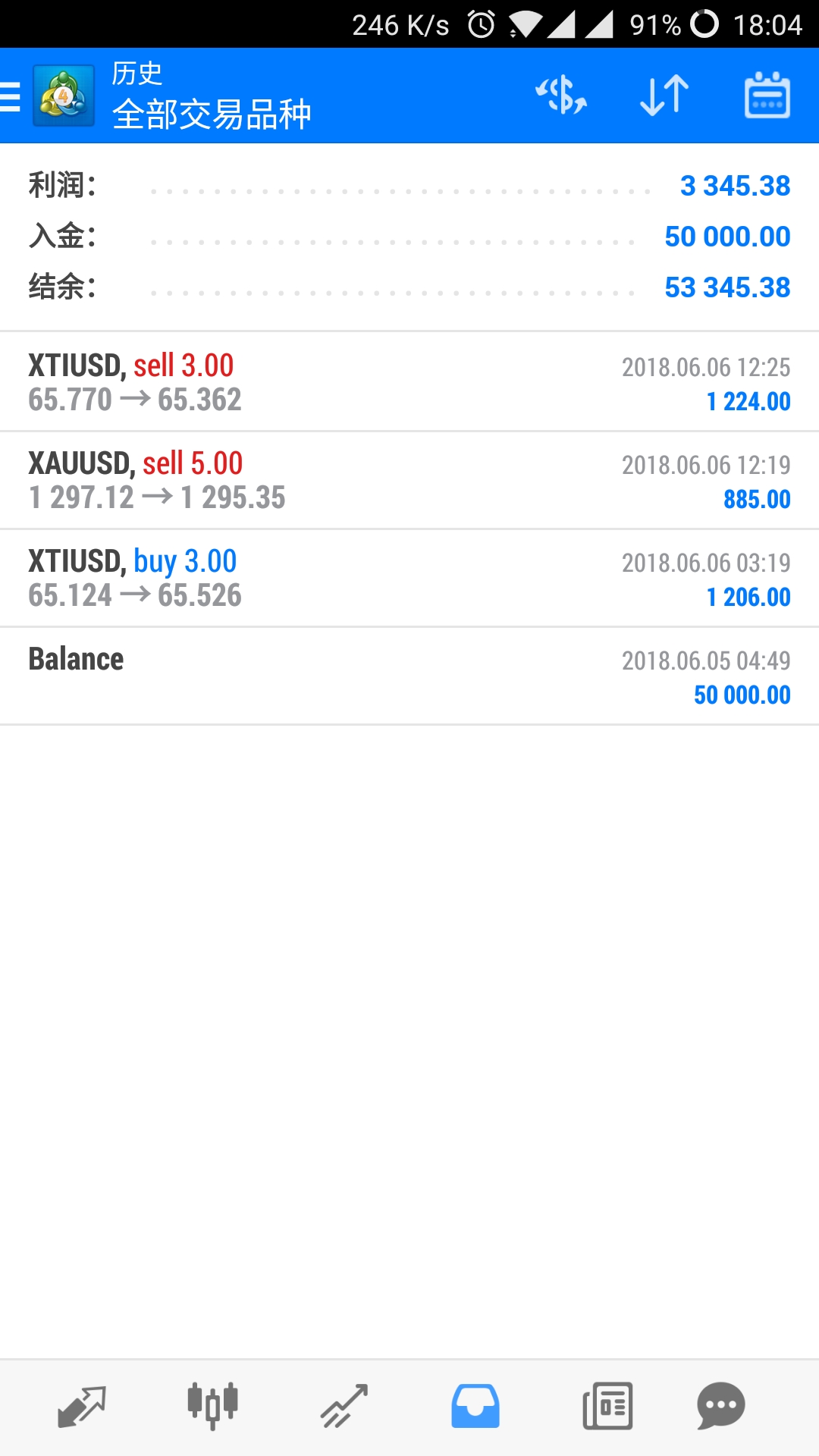
Task: Select the Balance 50 000.00 entry
Action: pyautogui.click(x=409, y=676)
